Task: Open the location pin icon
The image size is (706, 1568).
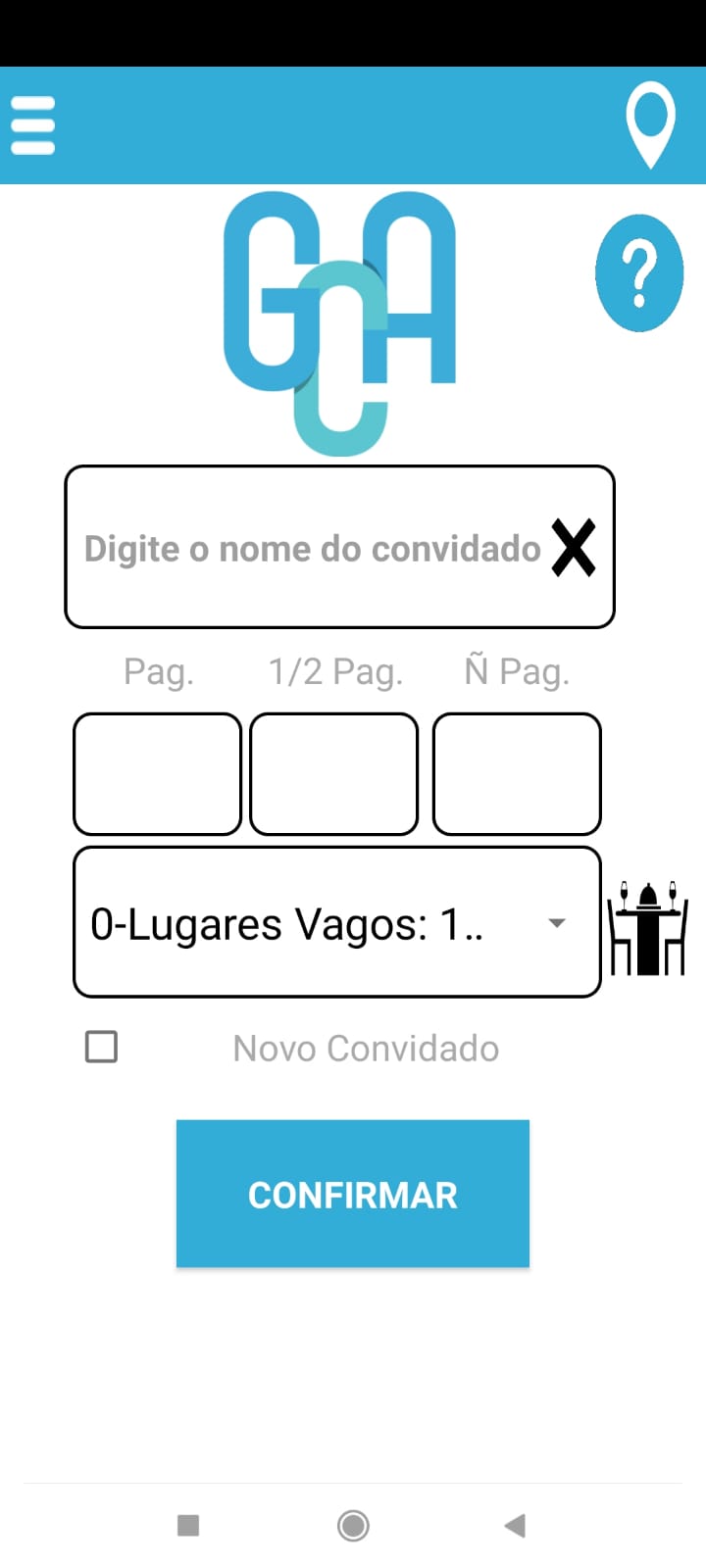Action: [650, 124]
